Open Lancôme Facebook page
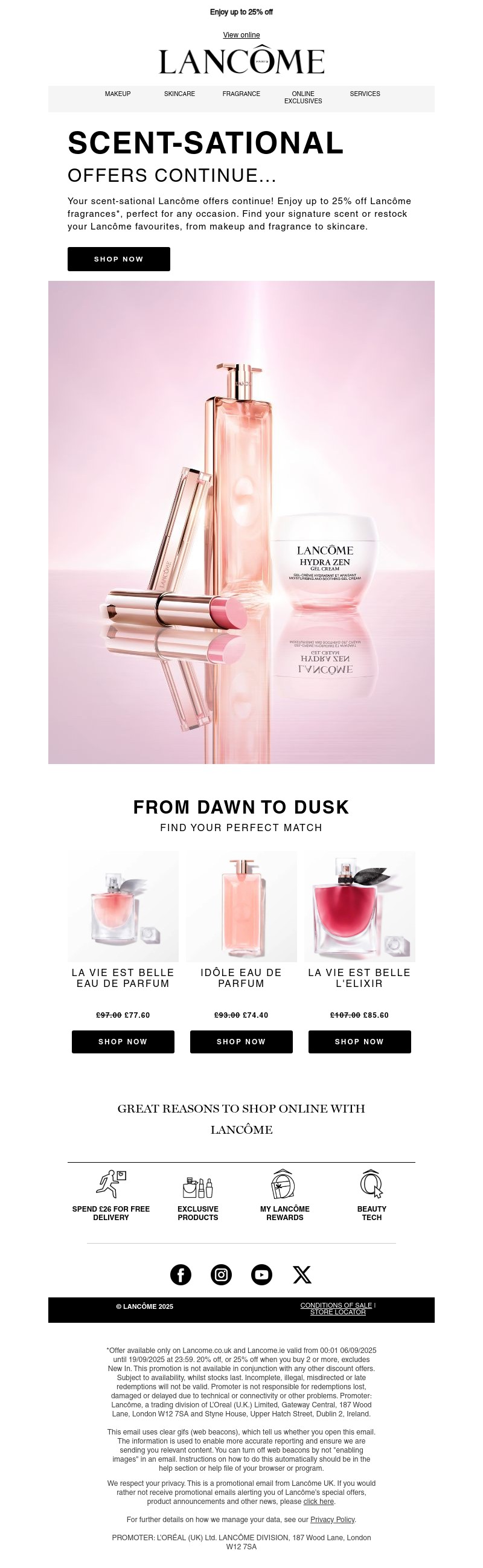 tap(181, 1274)
